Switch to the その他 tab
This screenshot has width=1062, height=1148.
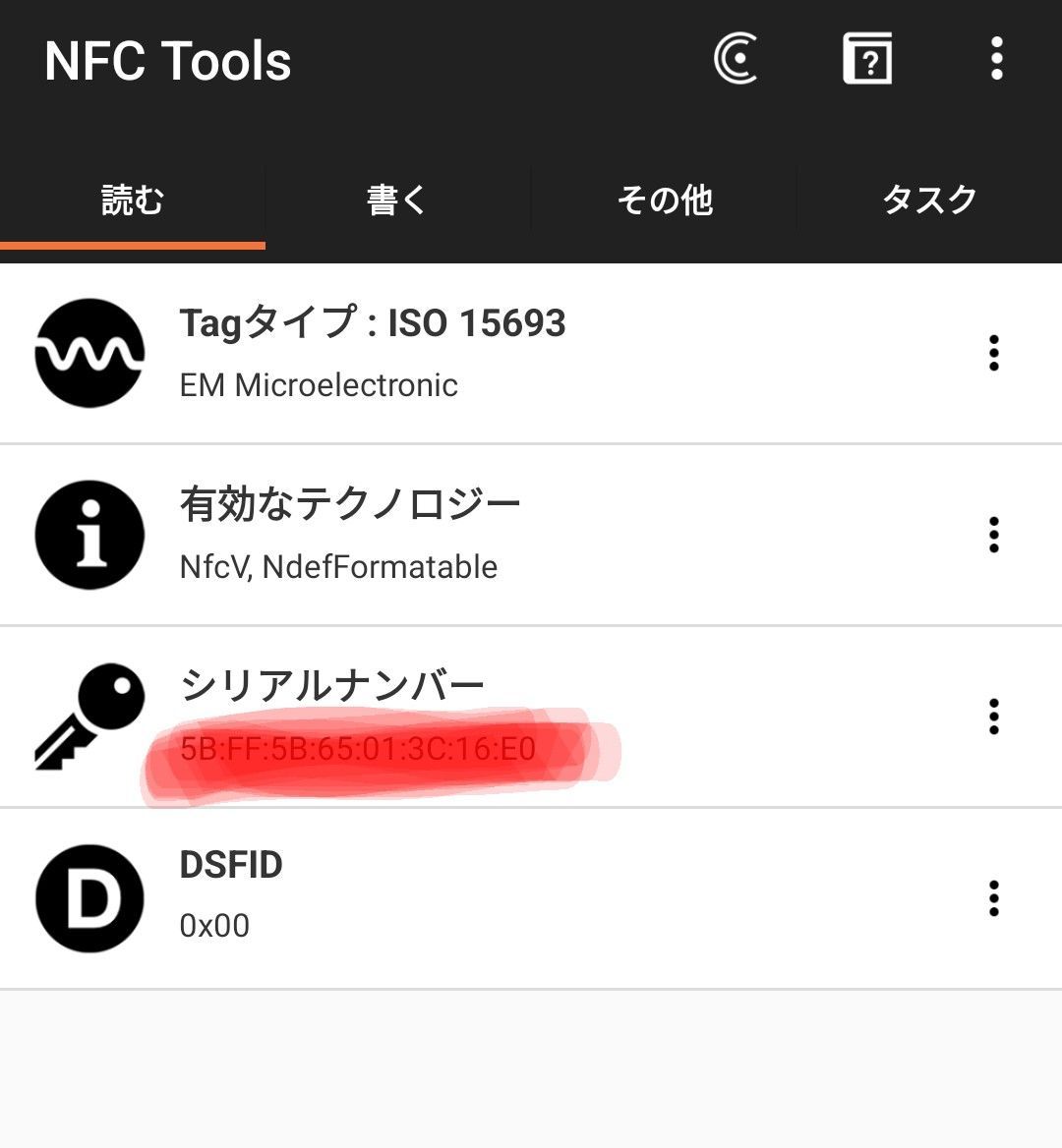tap(664, 201)
